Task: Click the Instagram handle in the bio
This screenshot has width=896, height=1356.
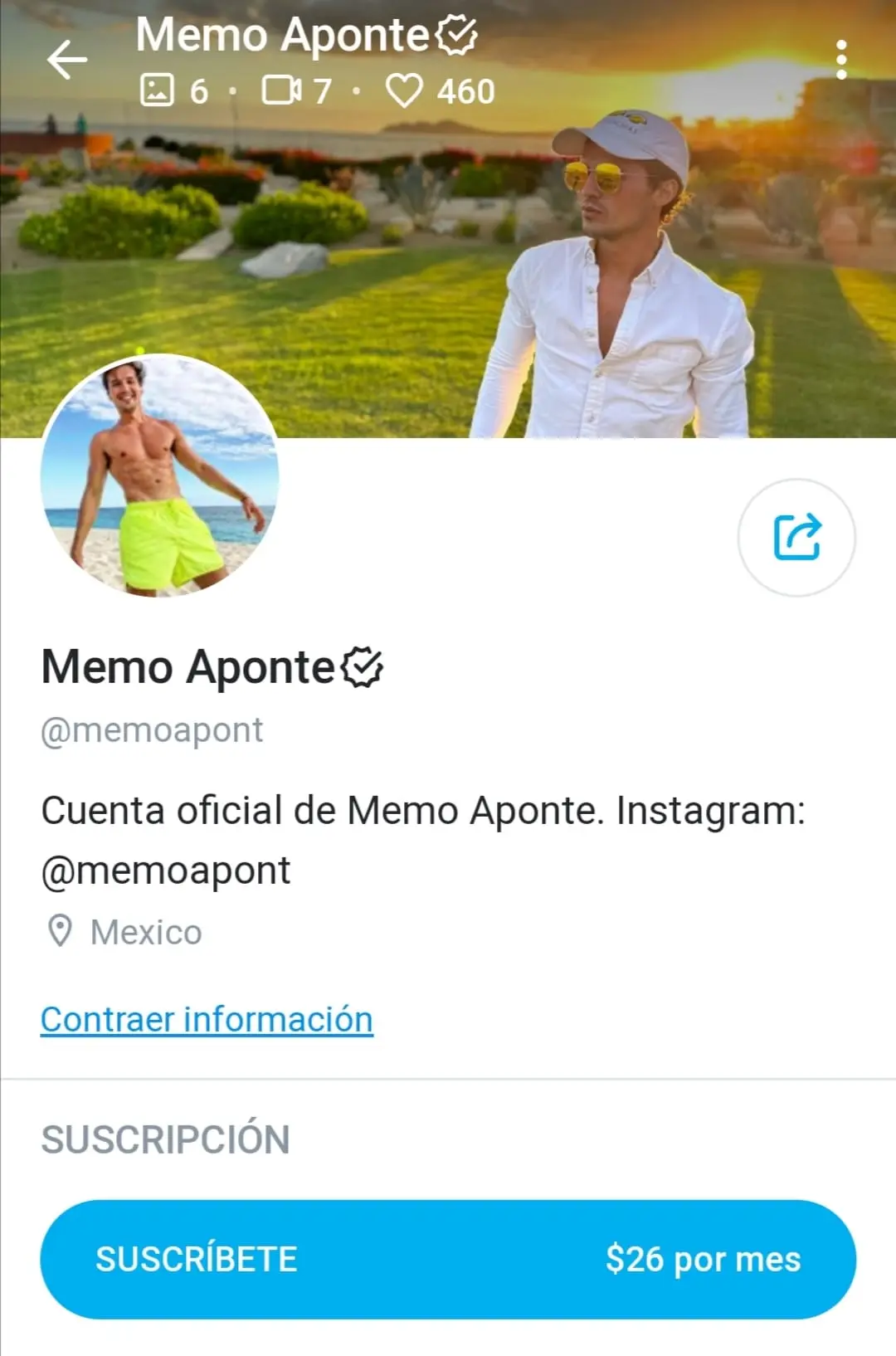Action: [x=165, y=871]
